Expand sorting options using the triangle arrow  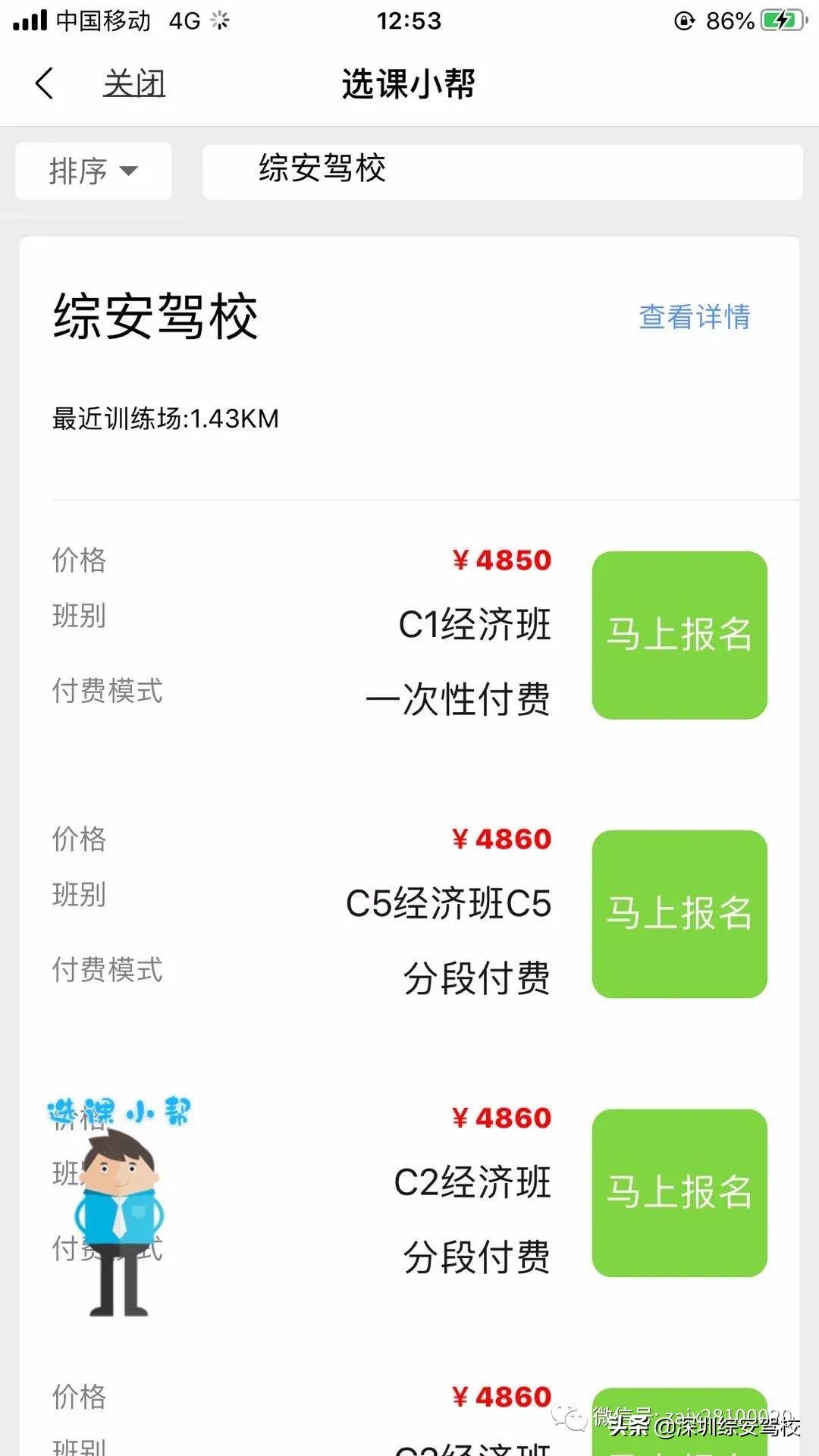point(133,173)
